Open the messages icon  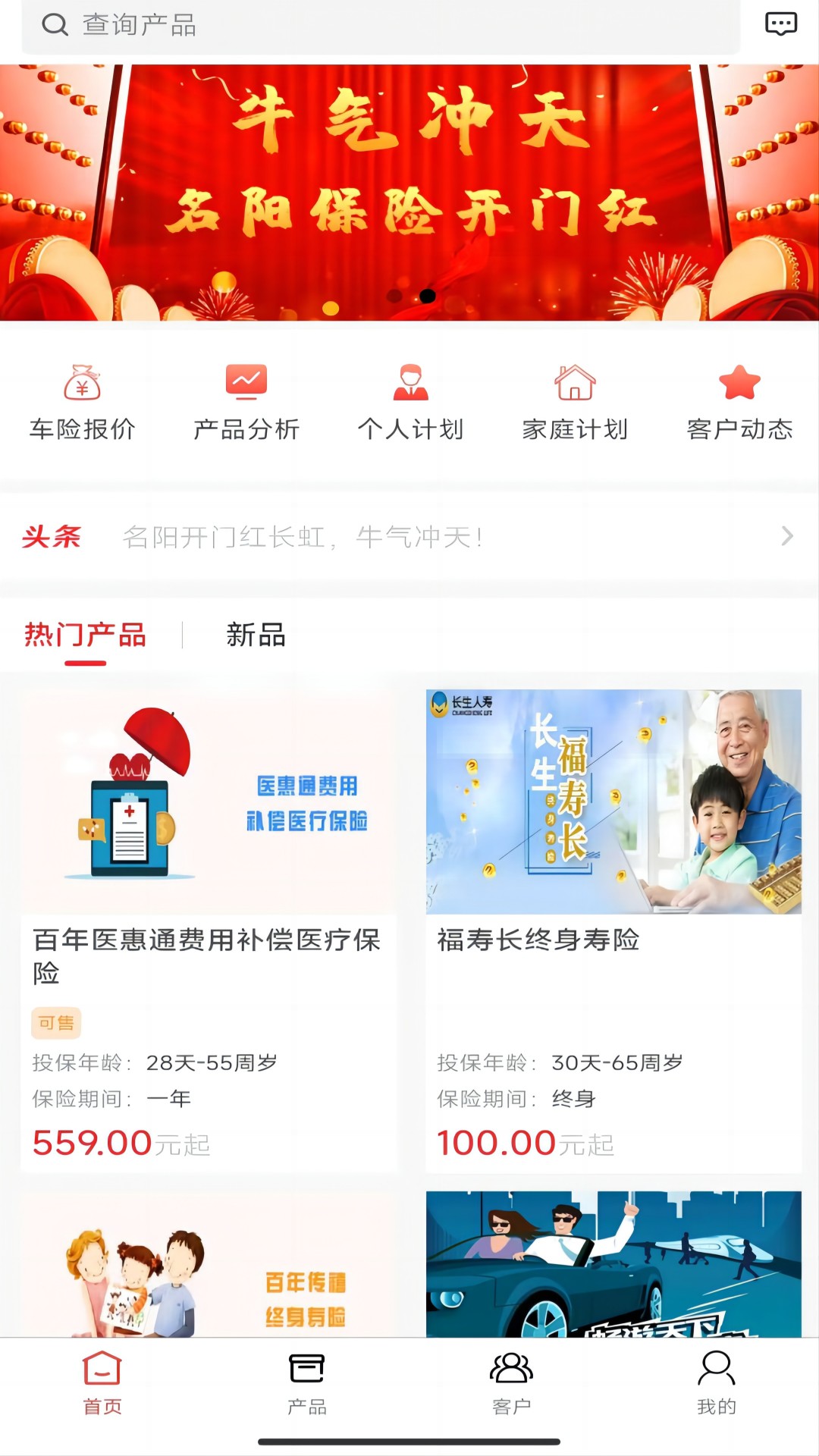click(x=780, y=24)
